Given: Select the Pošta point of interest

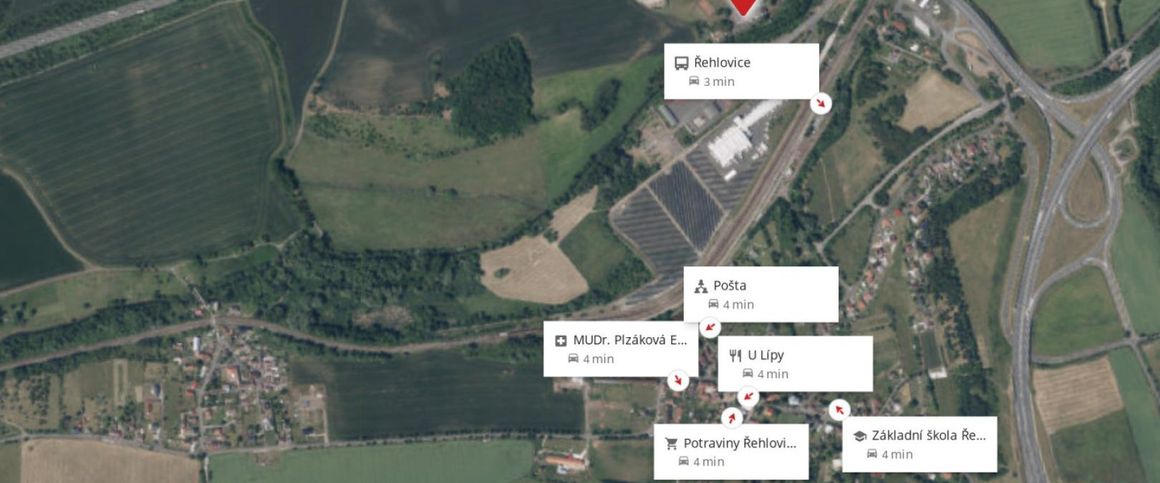Looking at the screenshot, I should coord(760,294).
